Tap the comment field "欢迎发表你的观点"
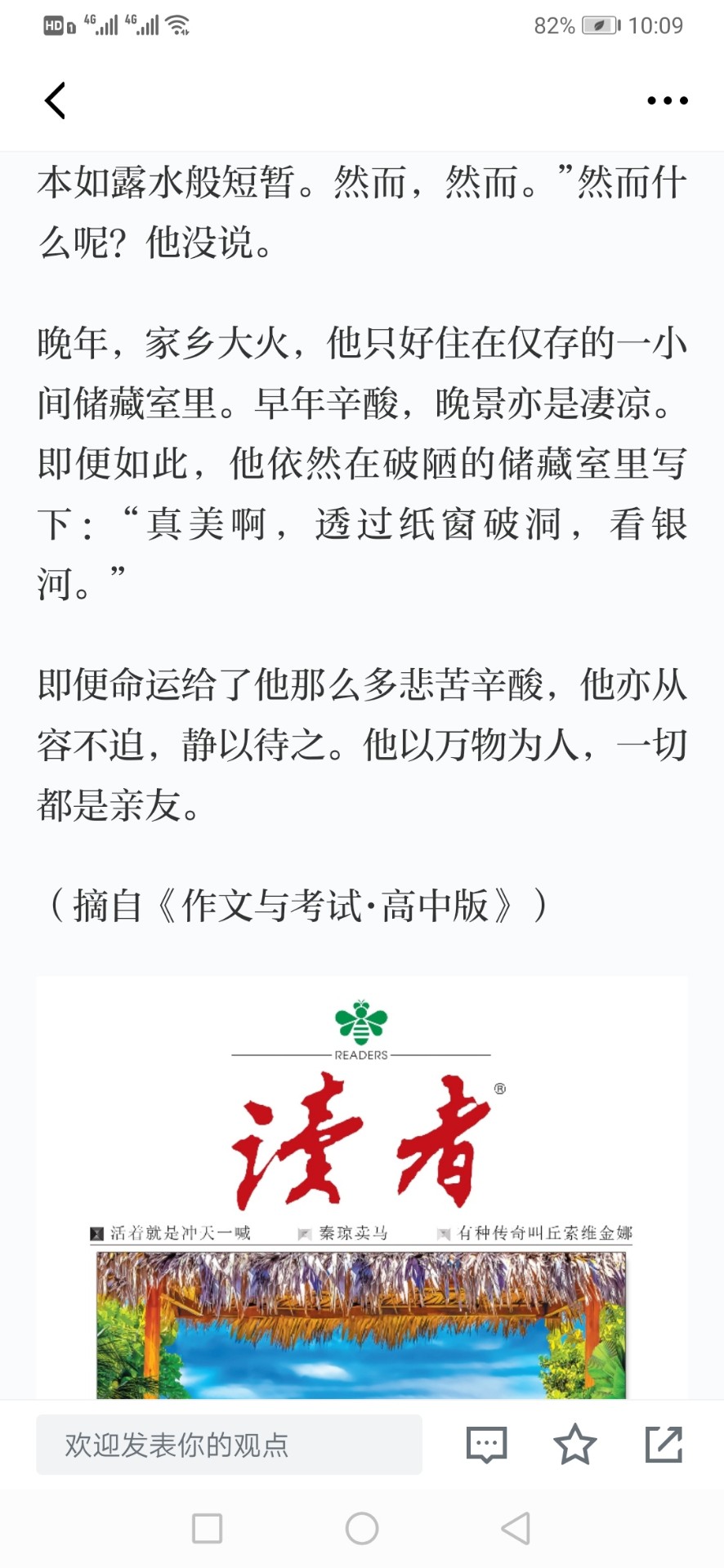724x1568 pixels. coord(229,1445)
